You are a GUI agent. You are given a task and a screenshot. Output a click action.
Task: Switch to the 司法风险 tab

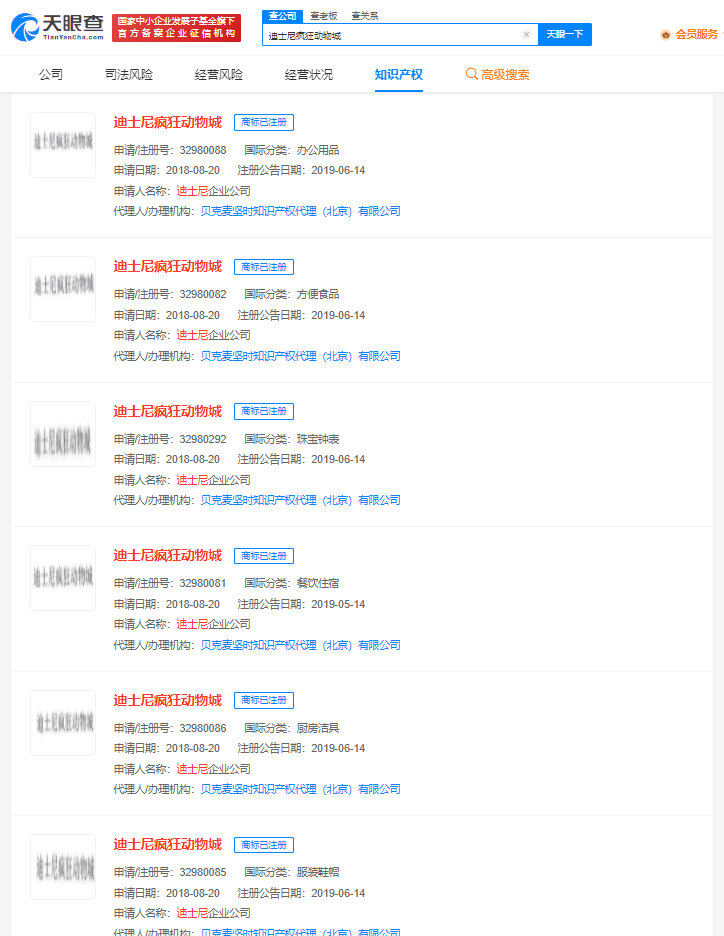(x=128, y=75)
